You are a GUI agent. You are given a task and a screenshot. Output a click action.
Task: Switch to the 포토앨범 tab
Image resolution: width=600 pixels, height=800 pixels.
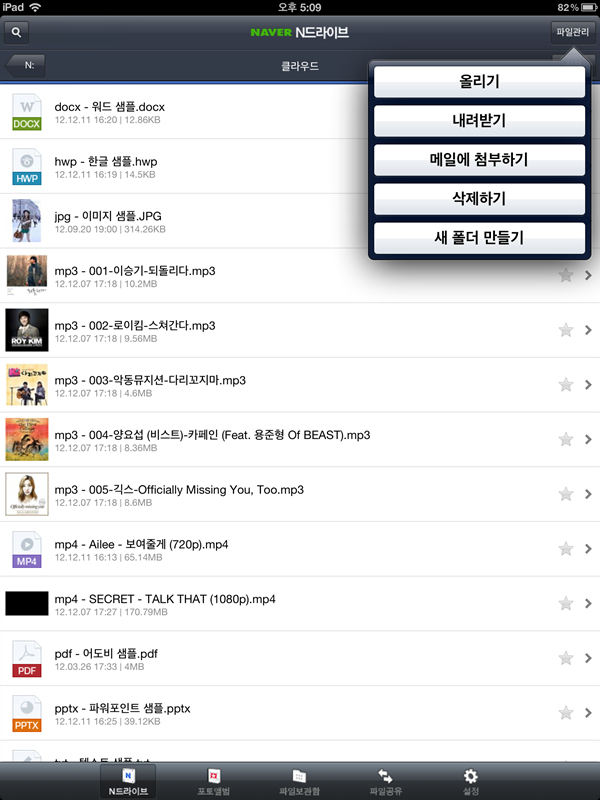click(213, 781)
